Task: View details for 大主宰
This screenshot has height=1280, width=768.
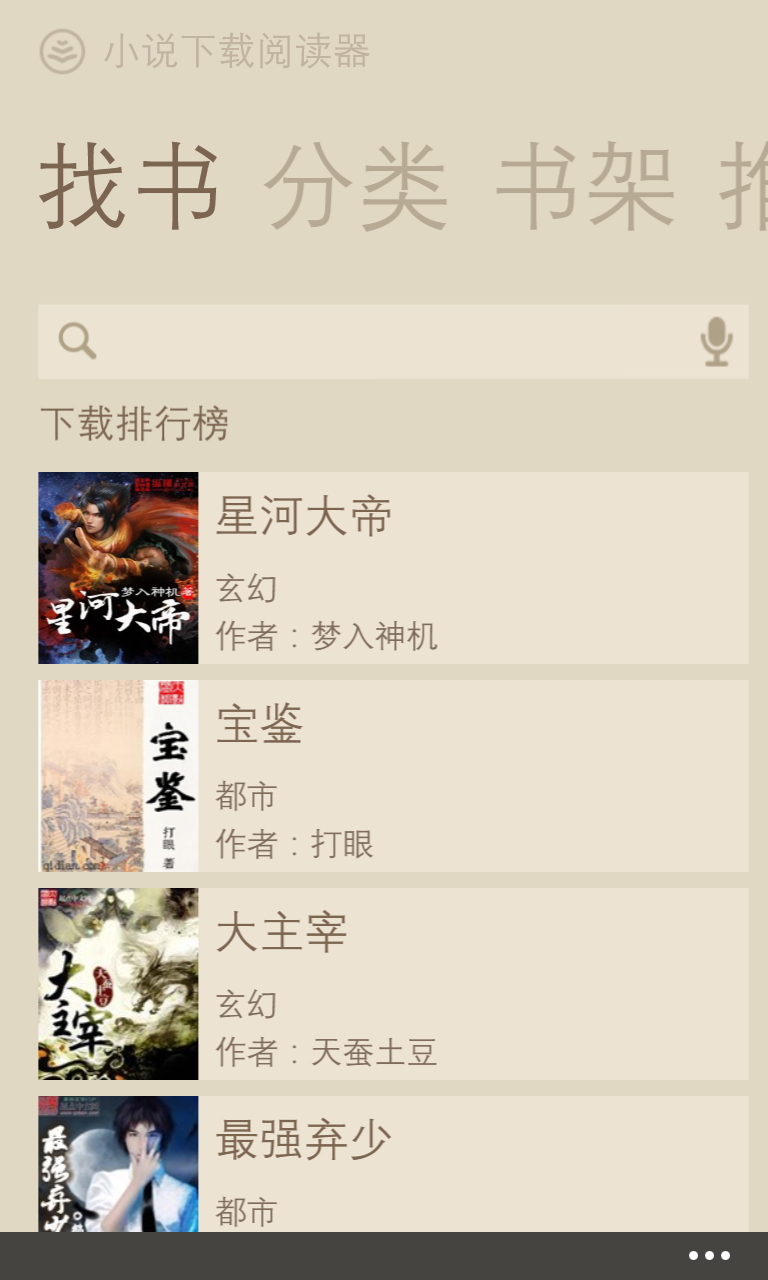Action: pyautogui.click(x=393, y=984)
